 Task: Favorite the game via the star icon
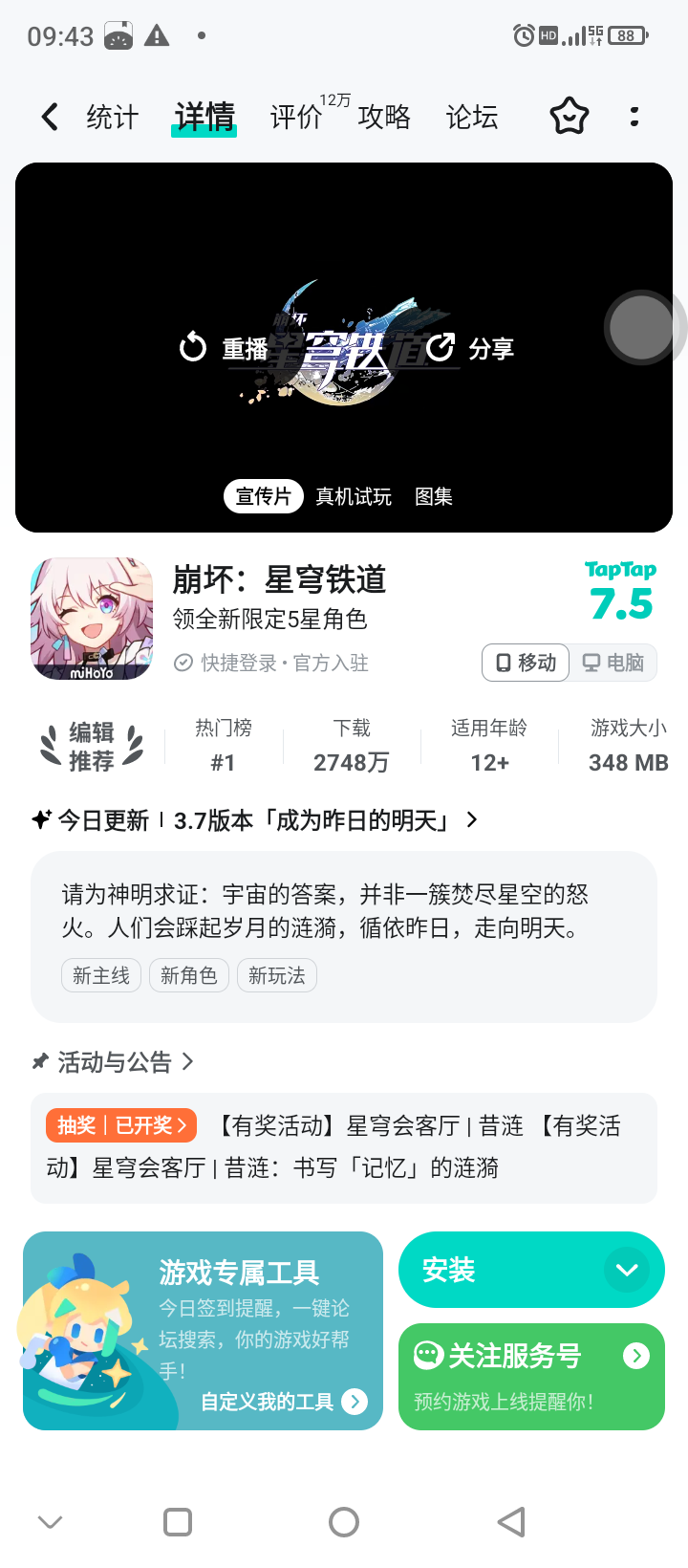[569, 116]
